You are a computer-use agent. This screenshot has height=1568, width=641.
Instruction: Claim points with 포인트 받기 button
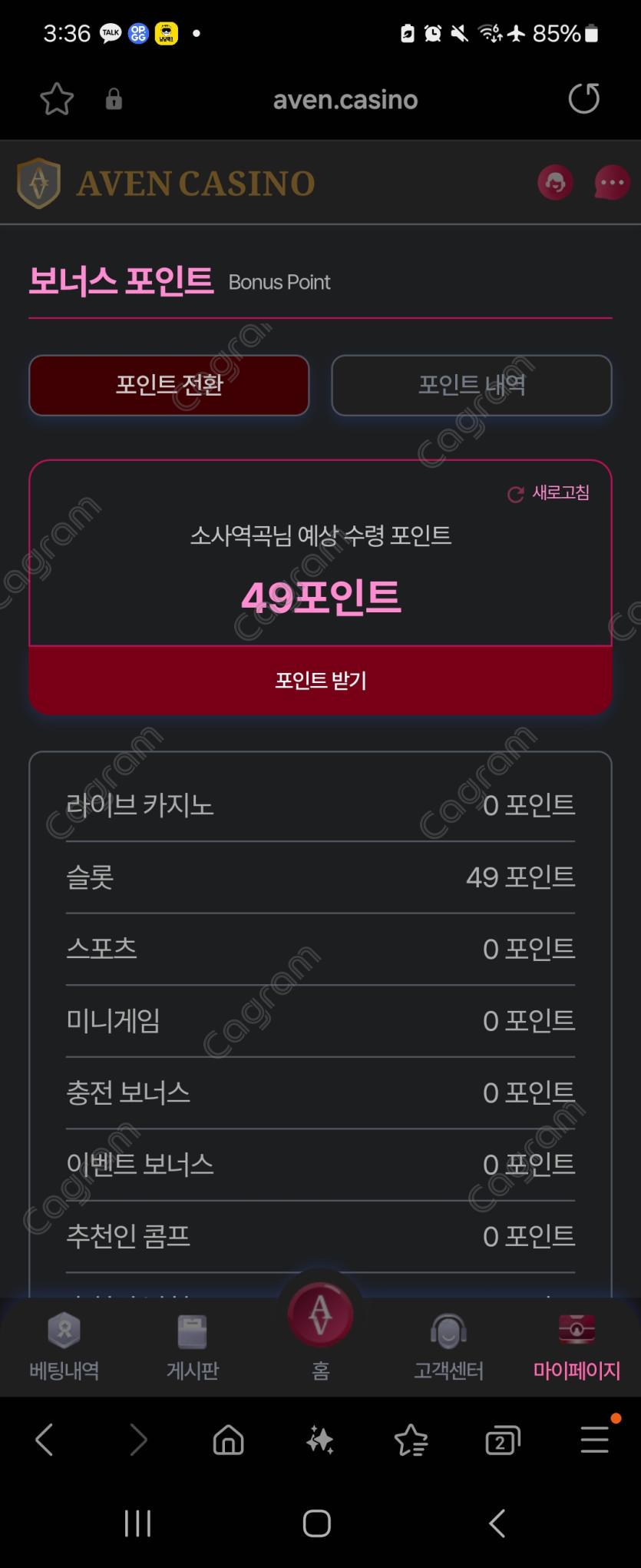pos(320,681)
